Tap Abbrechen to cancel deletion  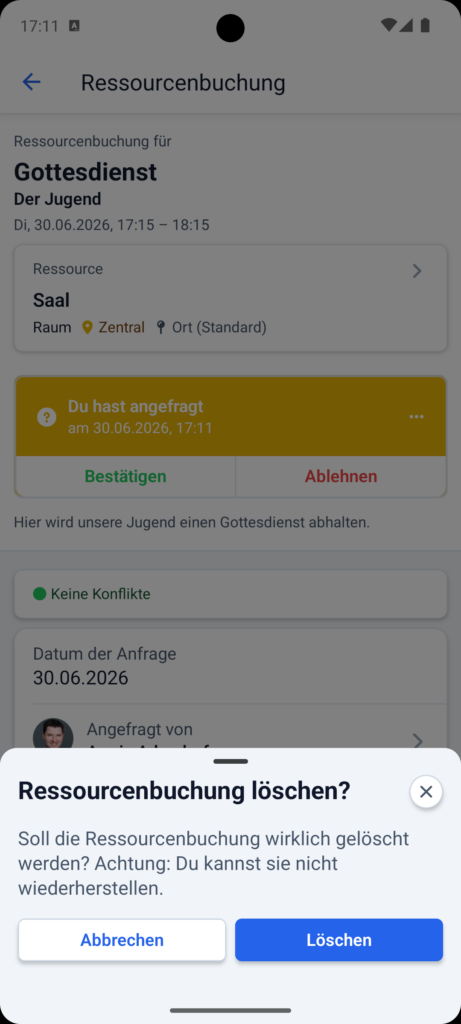point(122,940)
